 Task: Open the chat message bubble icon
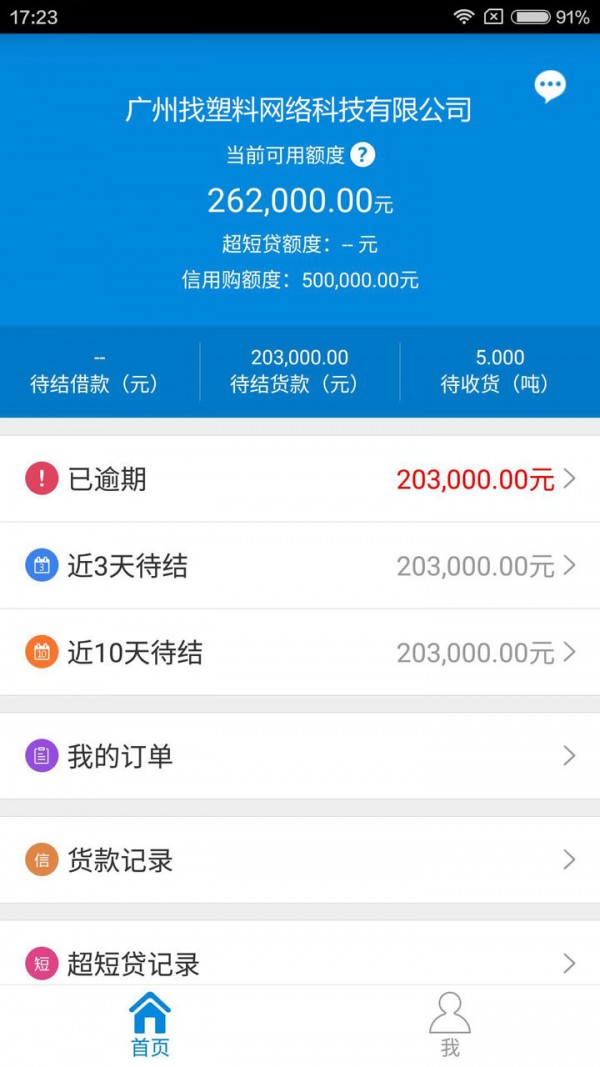pyautogui.click(x=550, y=87)
